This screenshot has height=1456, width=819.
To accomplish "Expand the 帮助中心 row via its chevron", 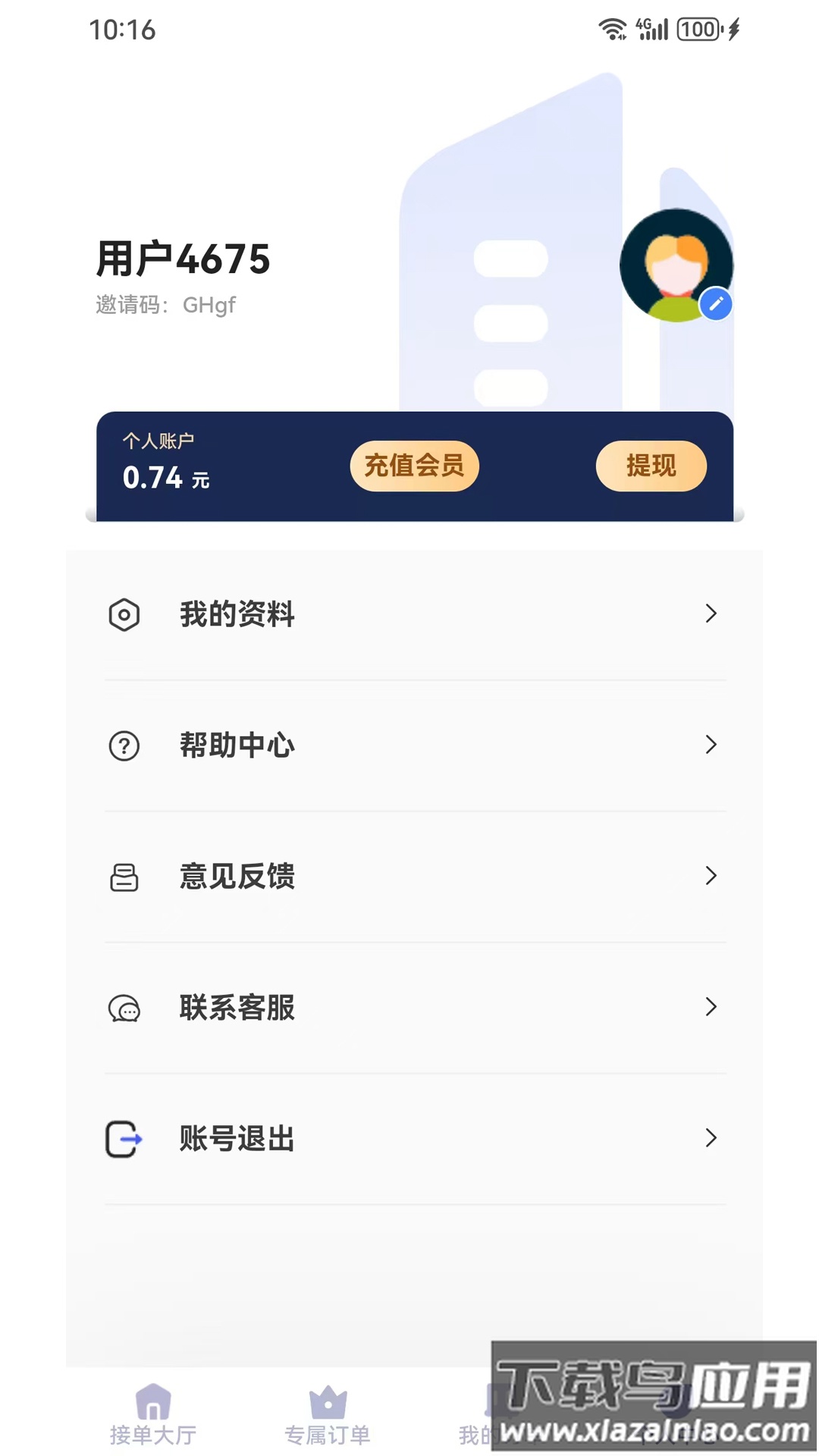I will point(711,745).
